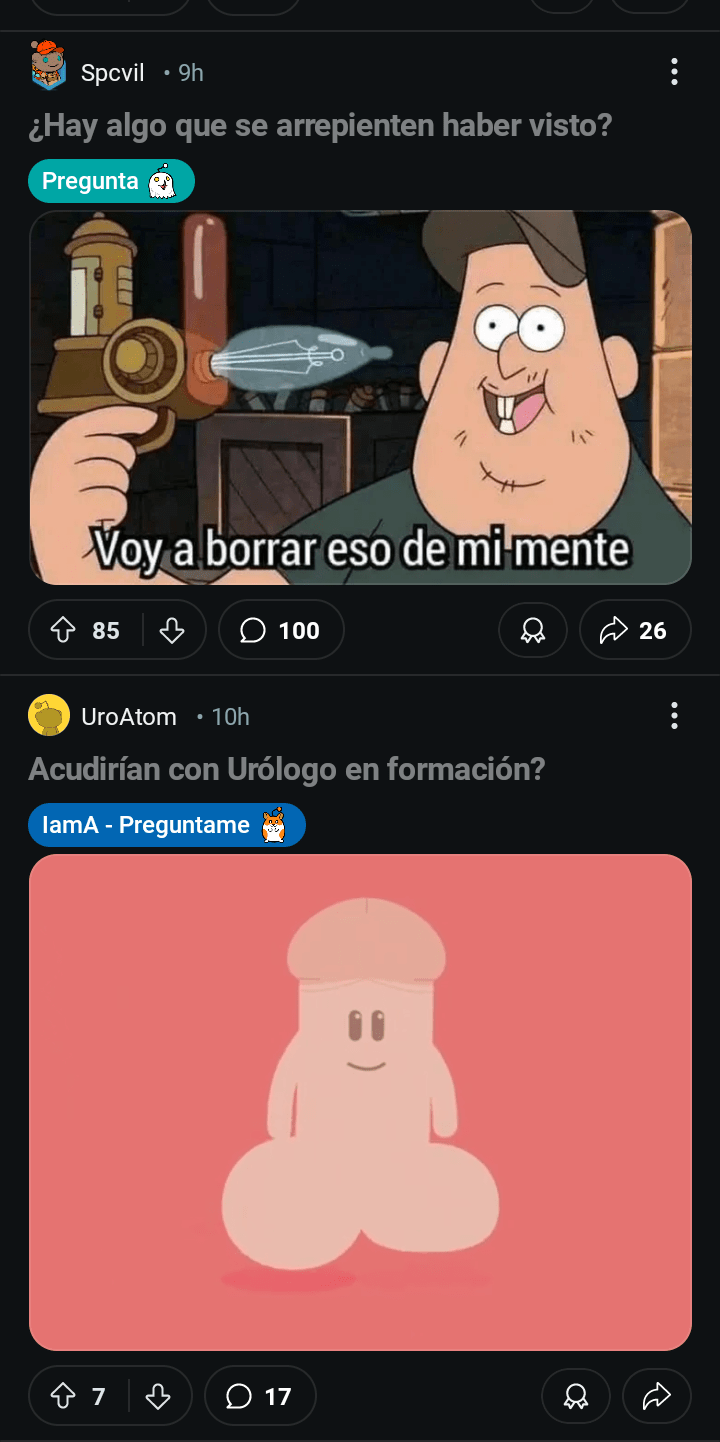Open the image in UroAtom's post

tap(360, 1102)
